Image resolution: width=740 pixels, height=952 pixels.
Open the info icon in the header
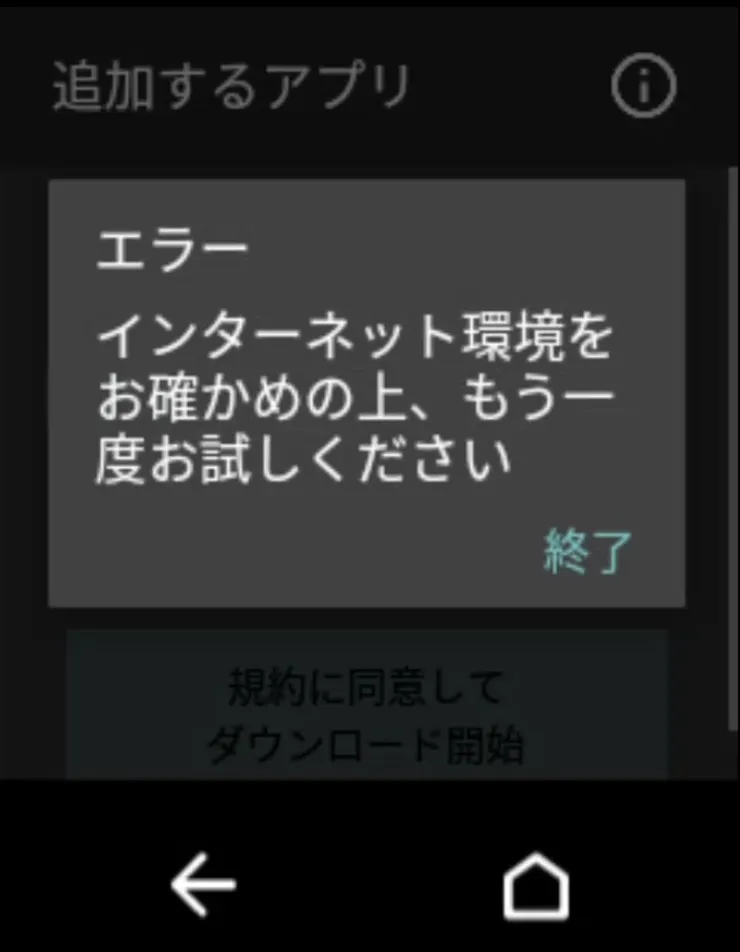click(644, 87)
